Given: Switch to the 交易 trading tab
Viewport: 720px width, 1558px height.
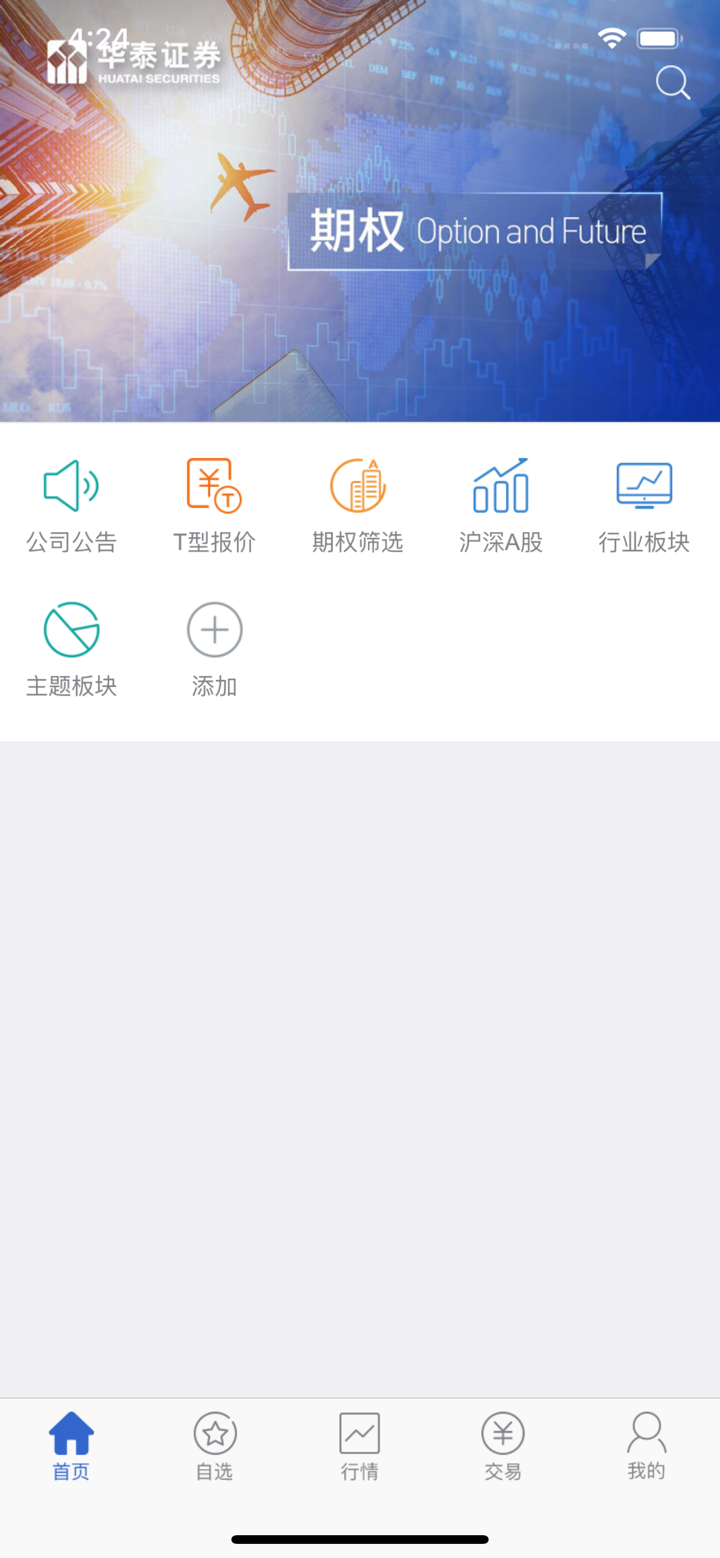Looking at the screenshot, I should click(x=502, y=1445).
